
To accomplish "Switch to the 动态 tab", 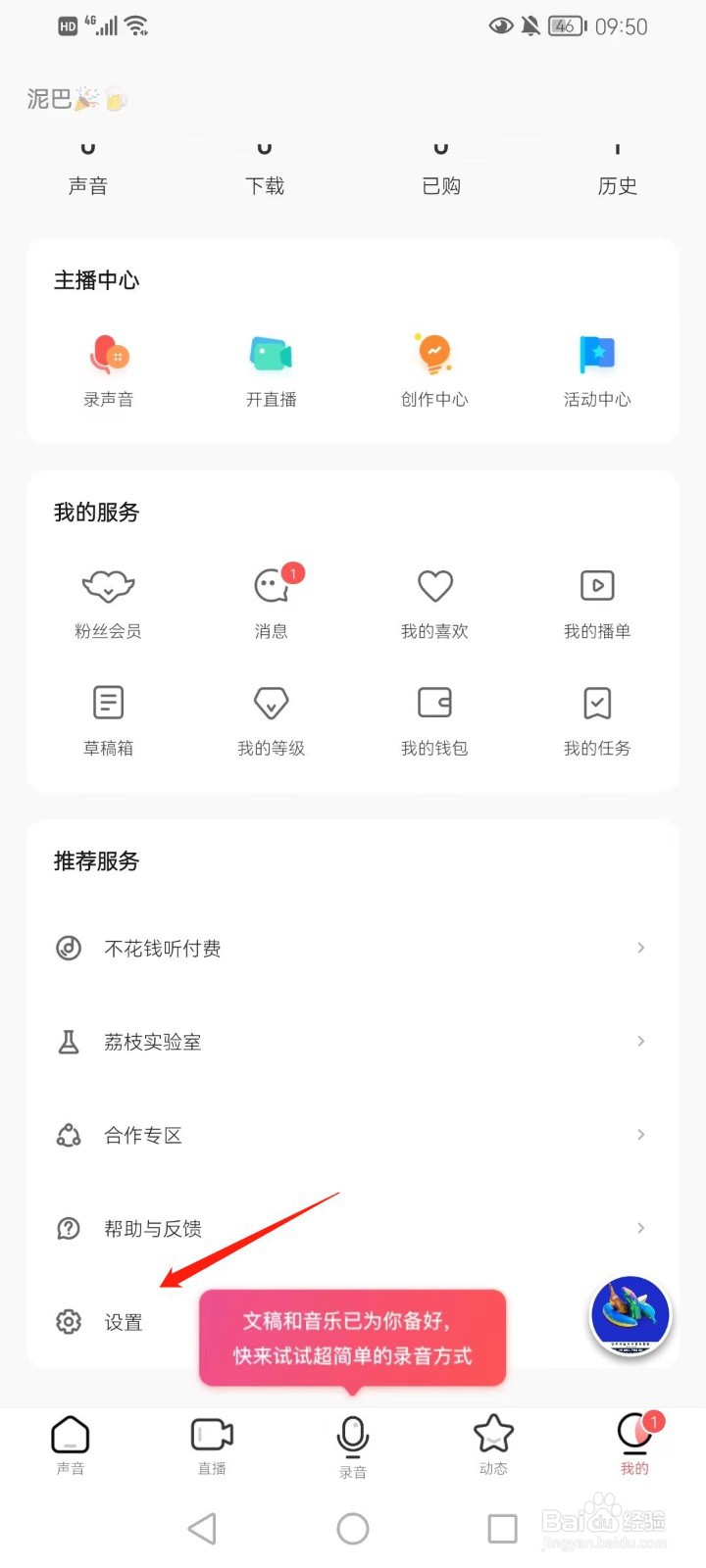I will (493, 1445).
